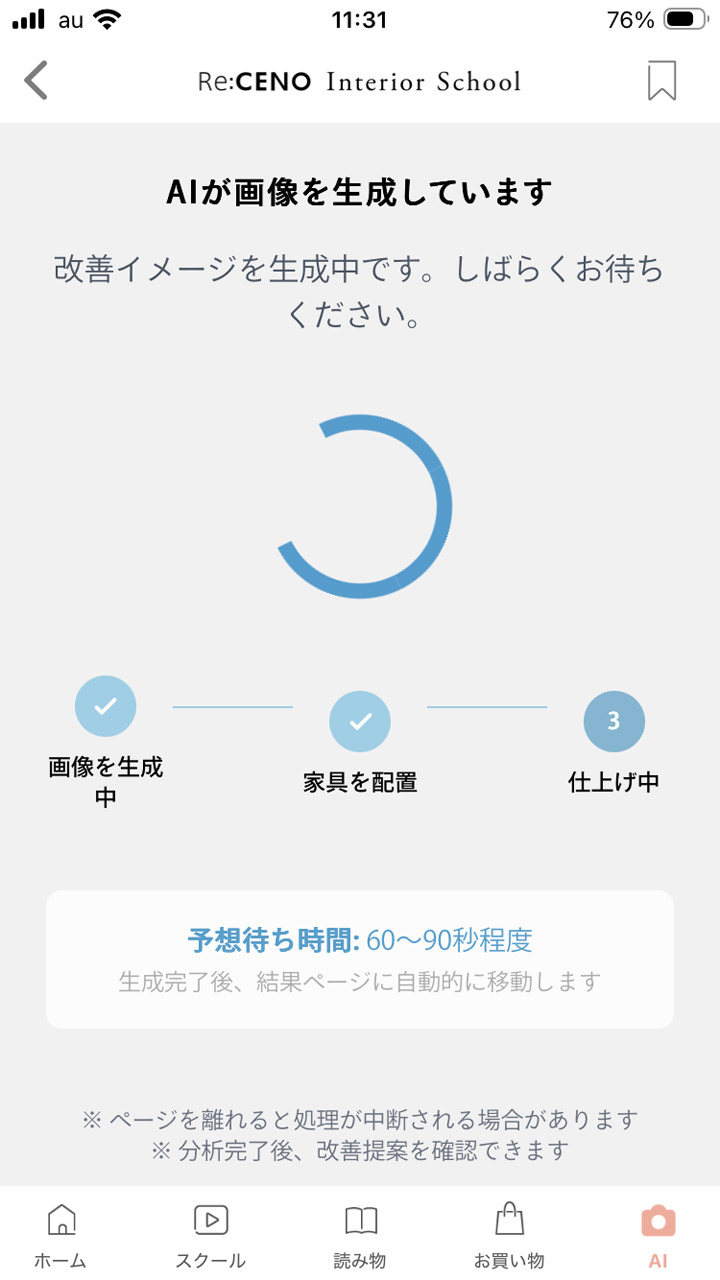Viewport: 720px width, 1280px height.
Task: Switch to the ホーム tab
Action: pos(60,1230)
